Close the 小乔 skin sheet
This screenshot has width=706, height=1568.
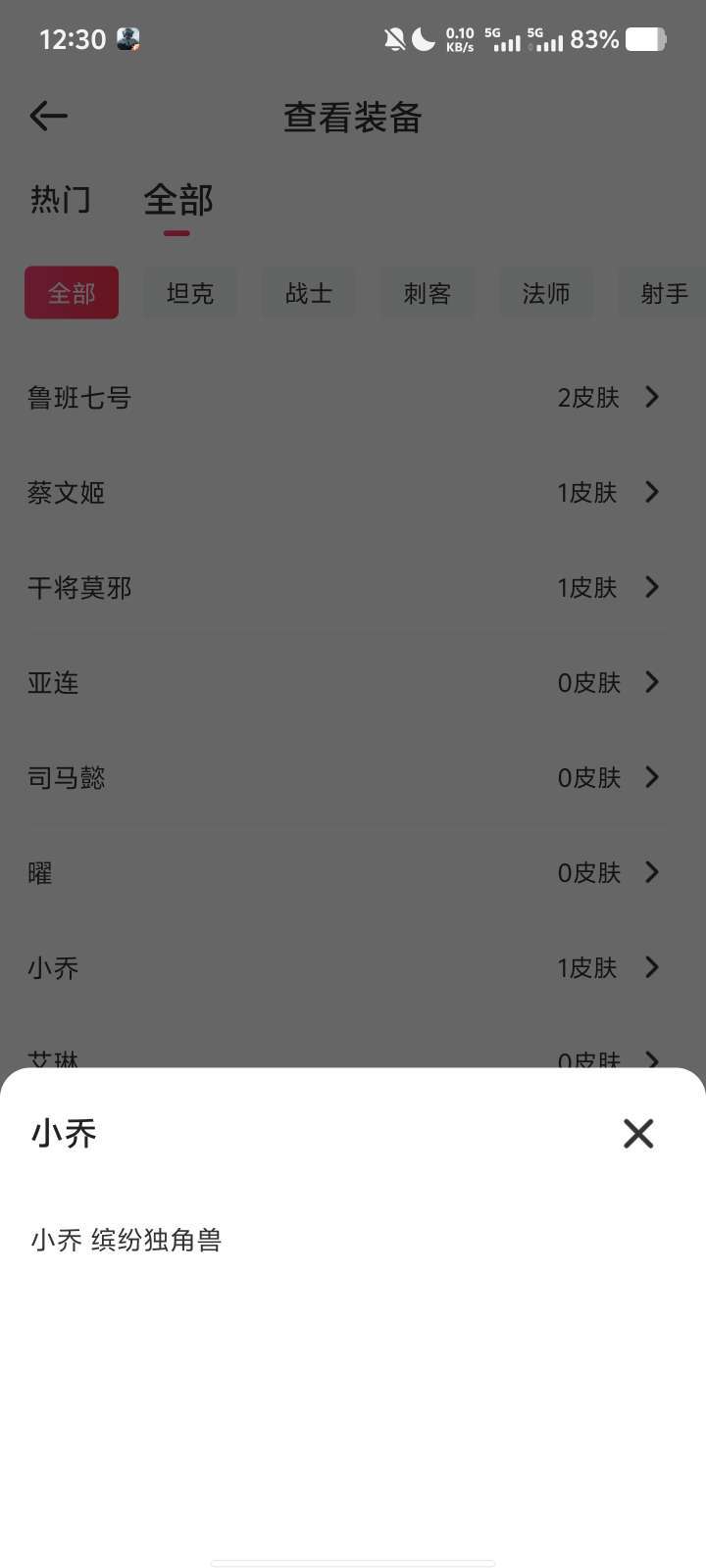(x=637, y=1134)
